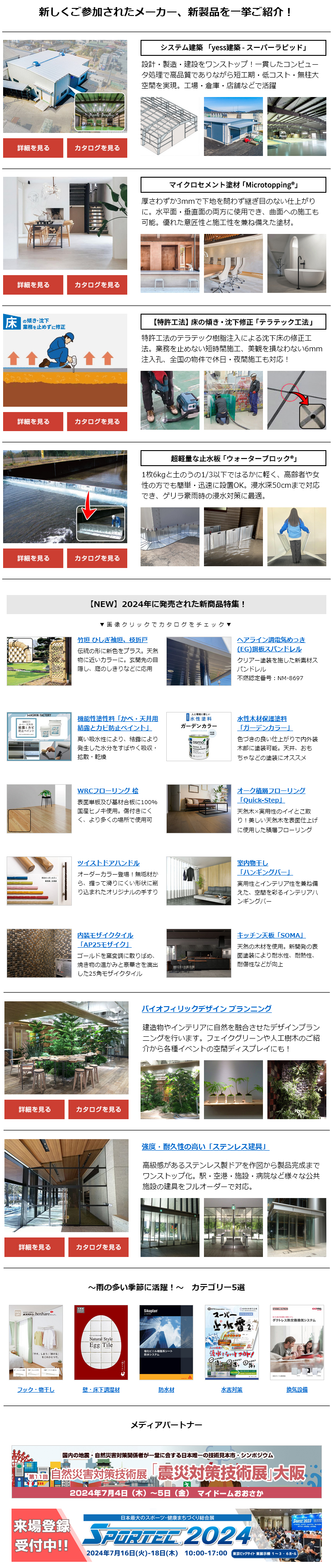Open カタログを見る for Microtopping

(97, 285)
